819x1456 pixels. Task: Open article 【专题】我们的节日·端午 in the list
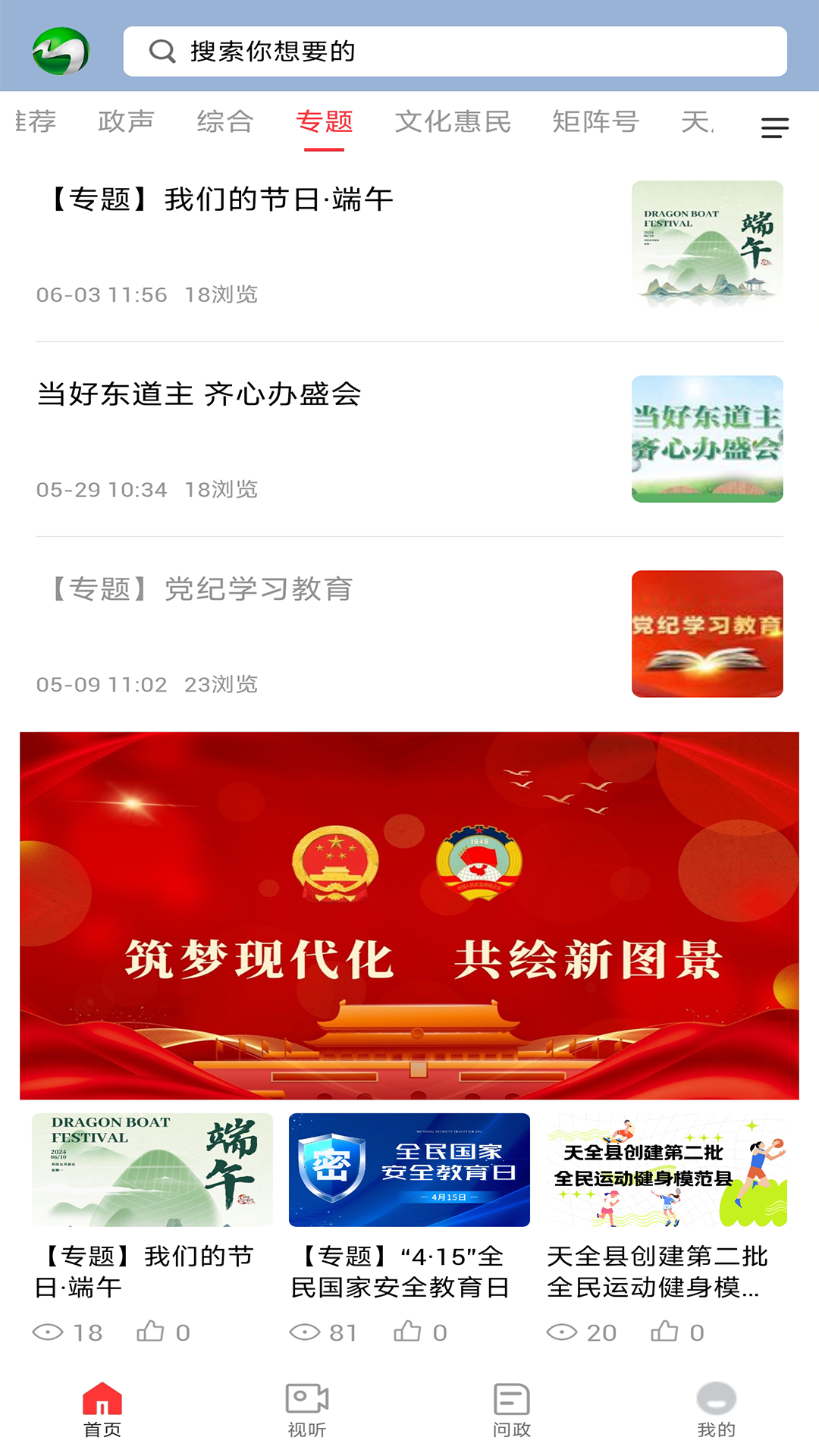[x=220, y=200]
